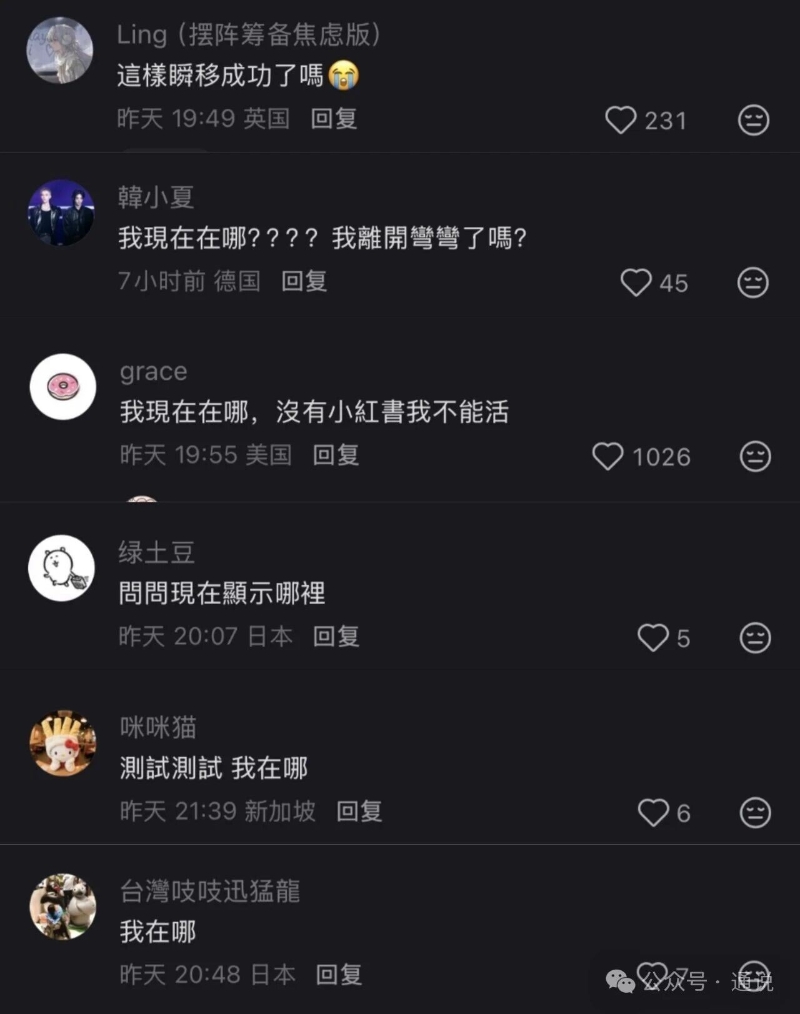Like 韓小夏's comment

(x=636, y=283)
